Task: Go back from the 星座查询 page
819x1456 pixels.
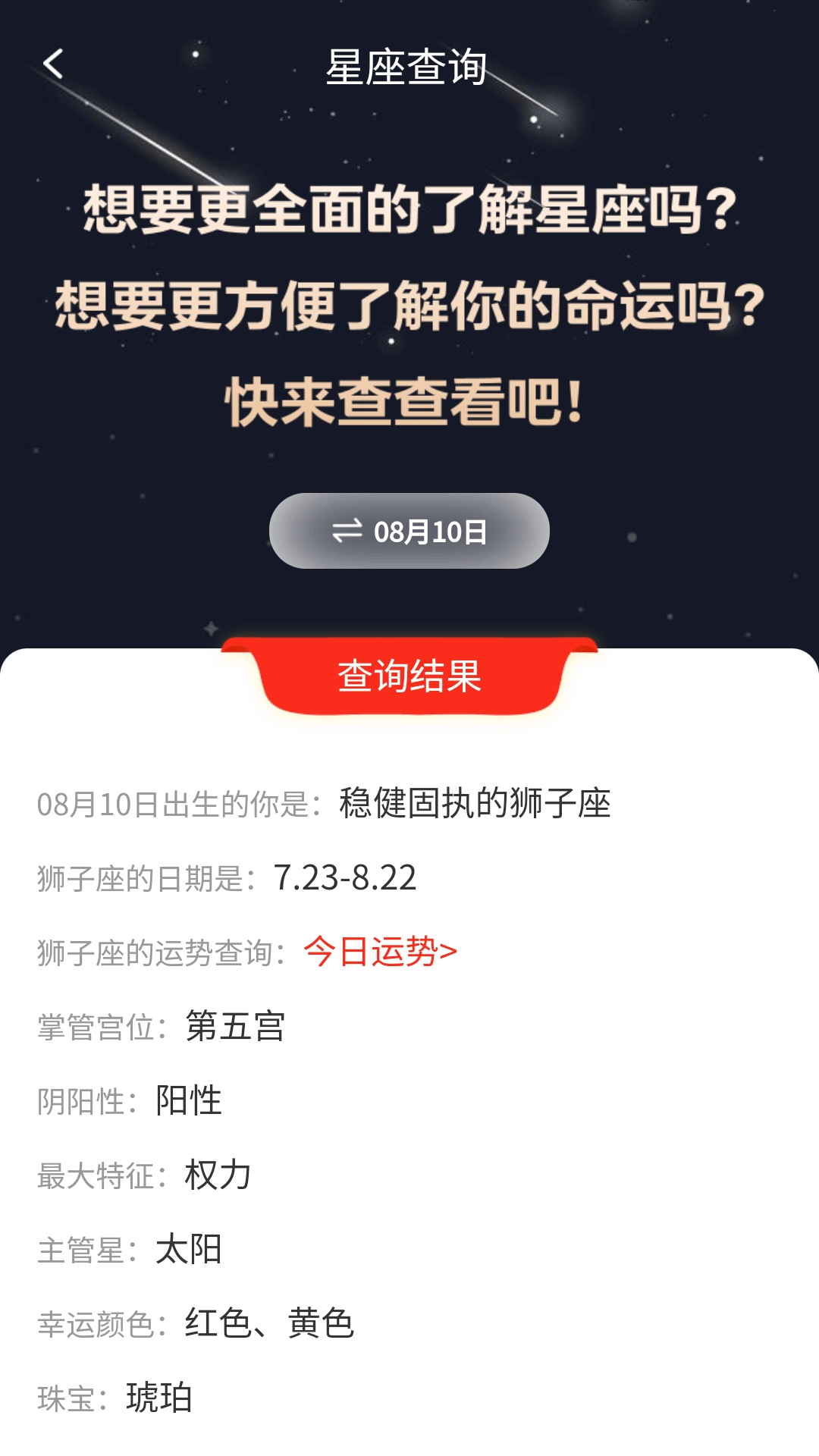Action: click(x=53, y=64)
